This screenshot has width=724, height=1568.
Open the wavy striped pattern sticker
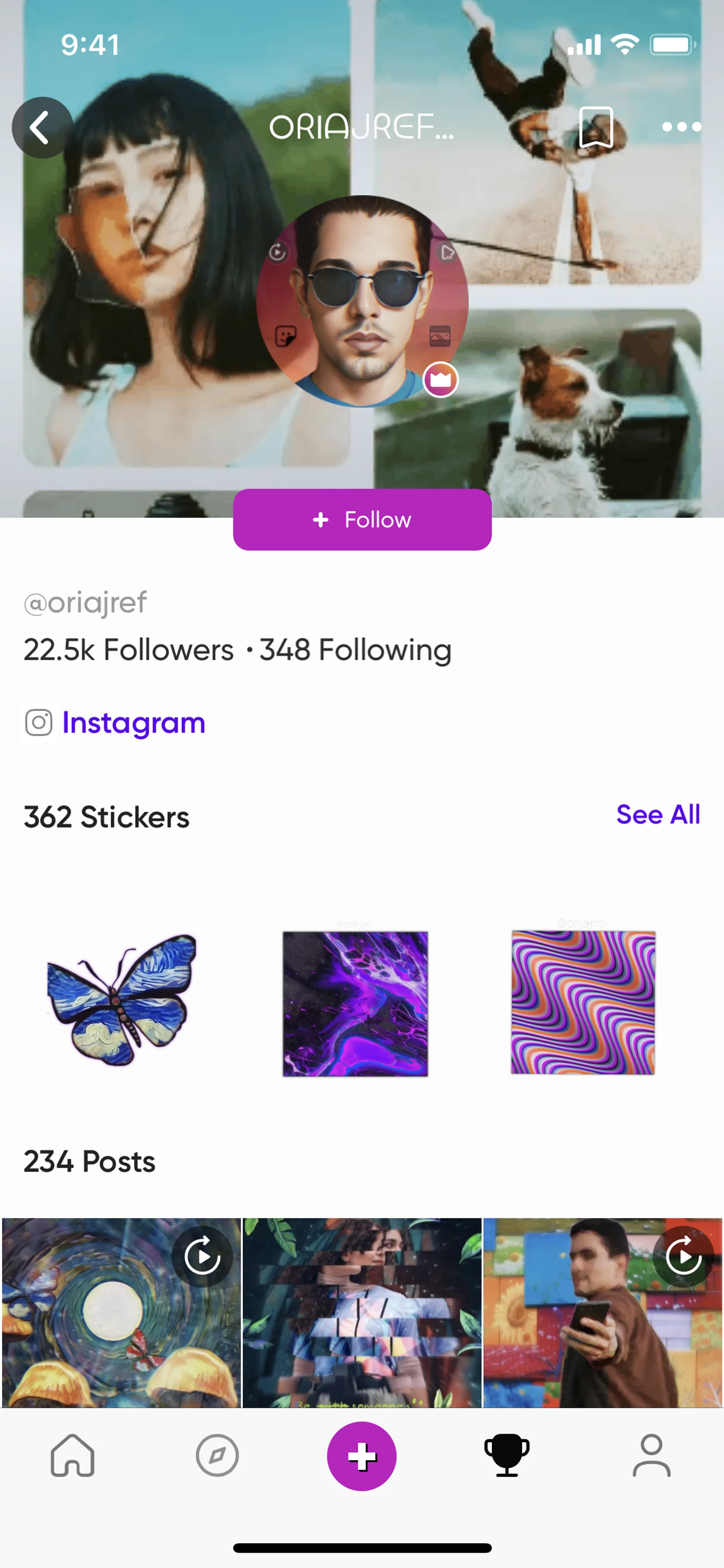pyautogui.click(x=583, y=1003)
